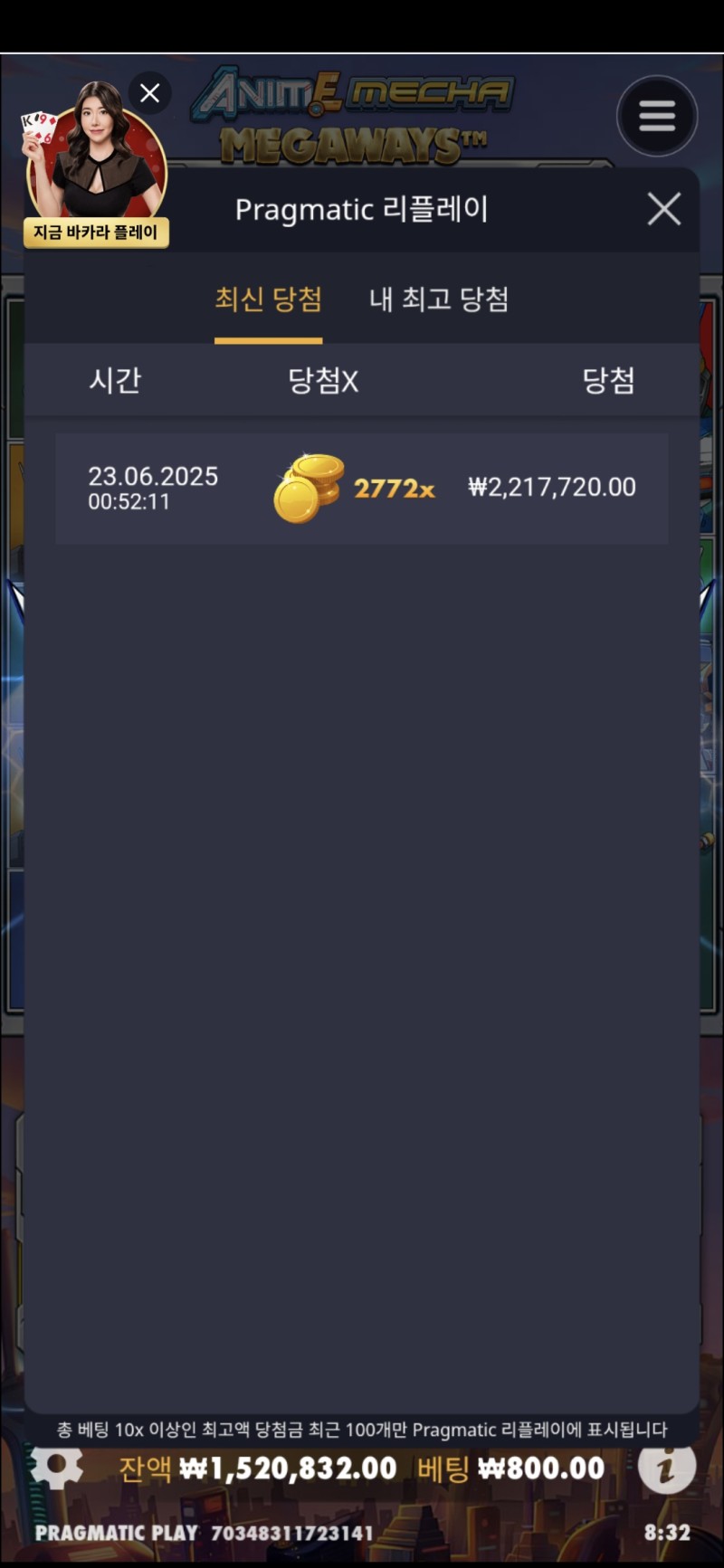
Task: Open the game info button
Action: point(666,1468)
